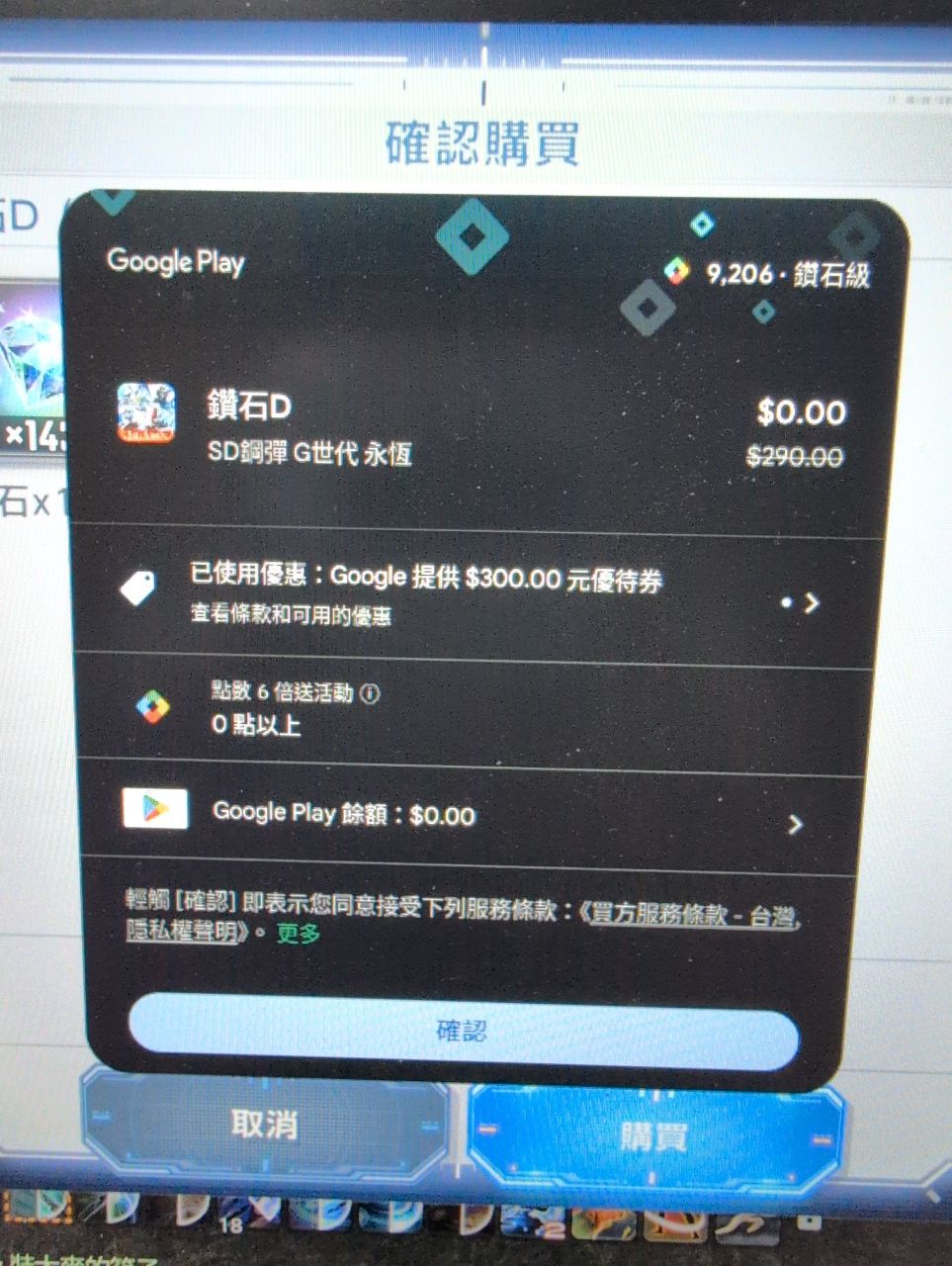Viewport: 952px width, 1266px height.
Task: Expand terms with the 更多 link
Action: pos(299,934)
